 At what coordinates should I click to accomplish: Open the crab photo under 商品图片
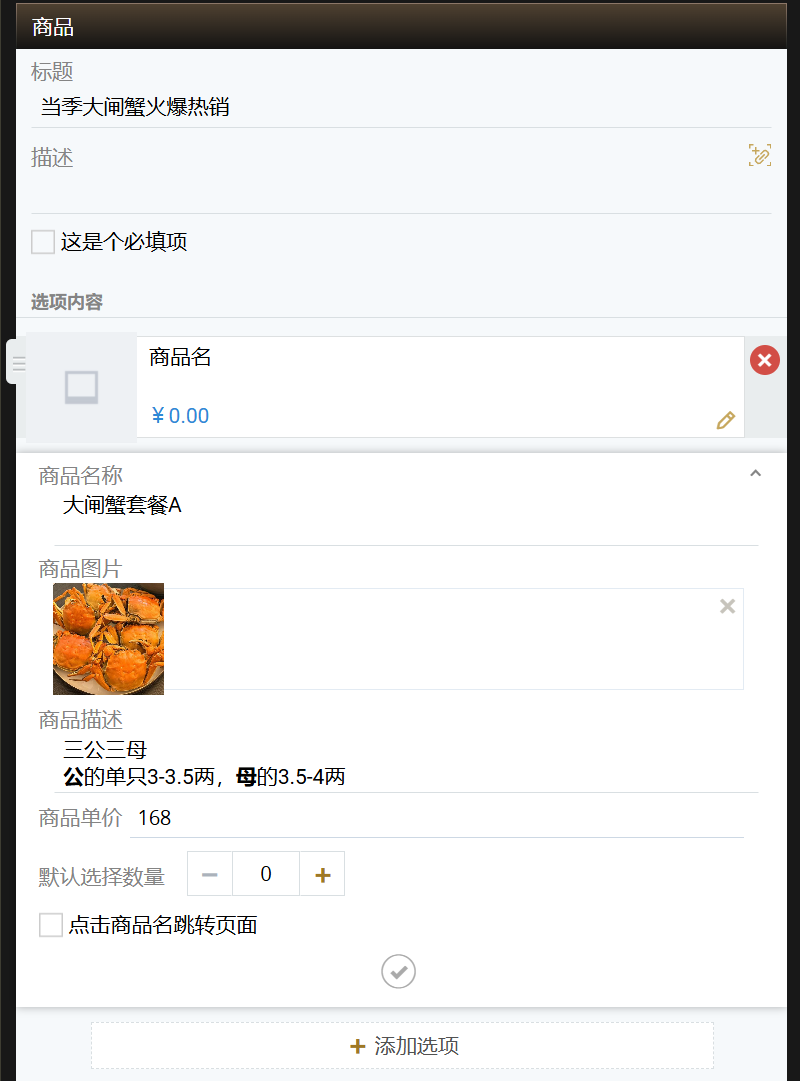pos(108,639)
